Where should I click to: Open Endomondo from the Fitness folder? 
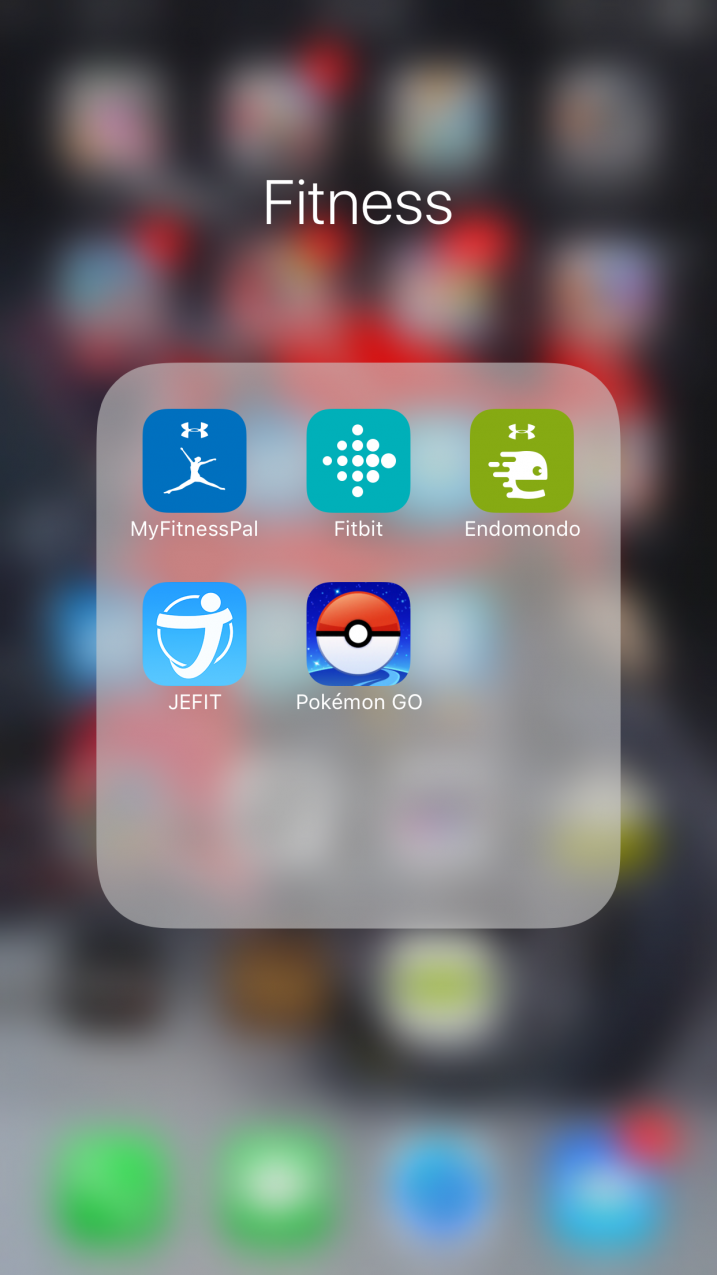522,461
